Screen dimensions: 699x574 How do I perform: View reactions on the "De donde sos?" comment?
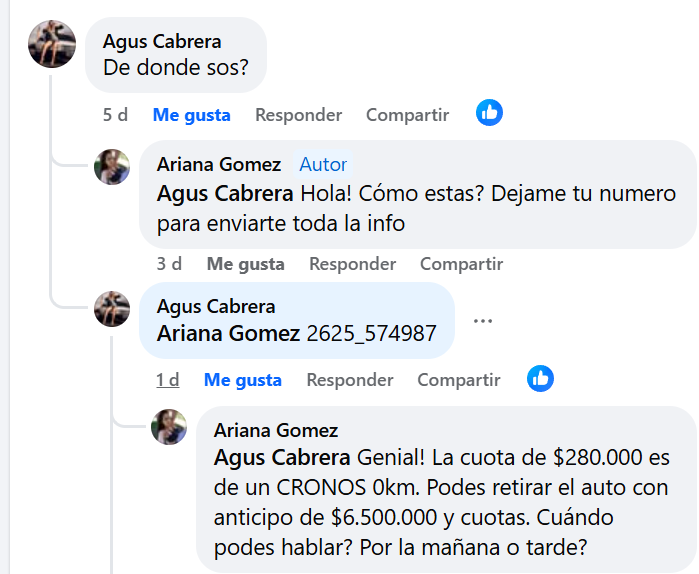click(489, 113)
